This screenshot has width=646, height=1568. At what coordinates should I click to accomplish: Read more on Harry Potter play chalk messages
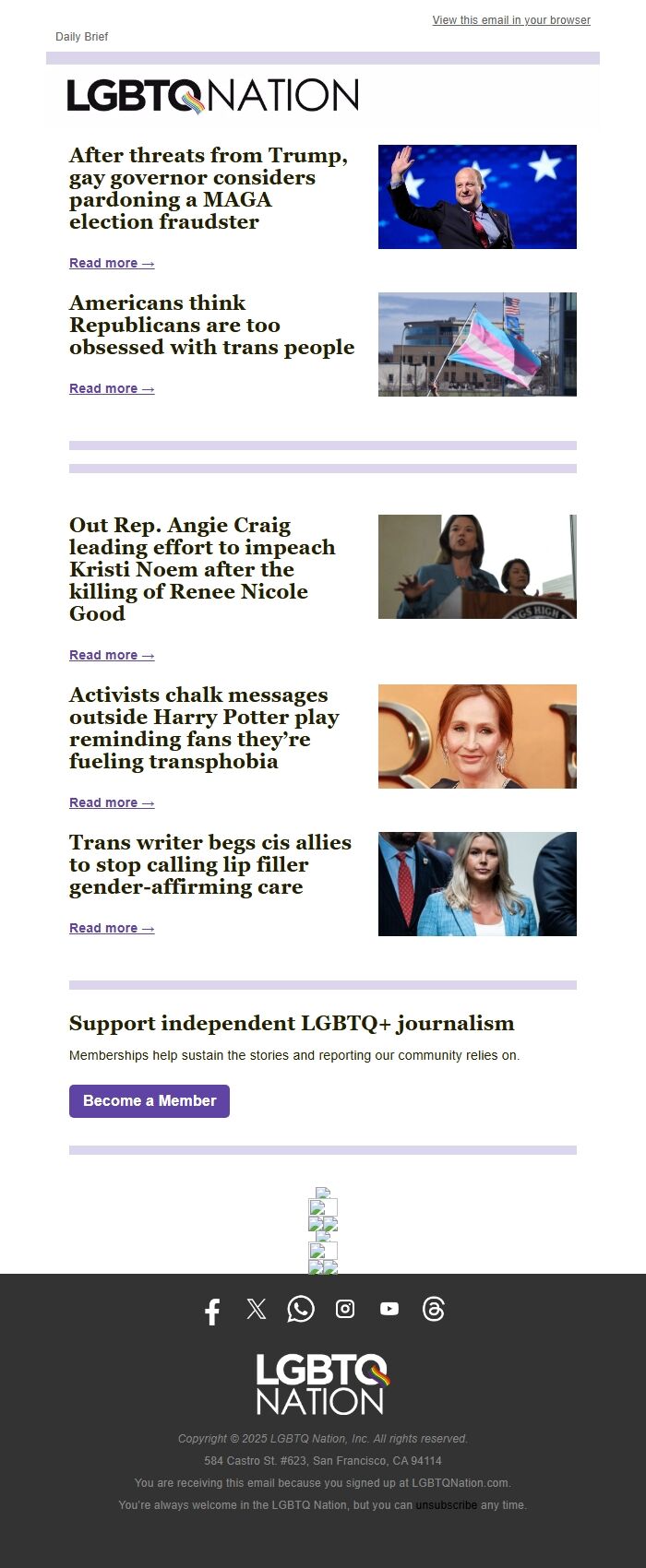[x=112, y=803]
